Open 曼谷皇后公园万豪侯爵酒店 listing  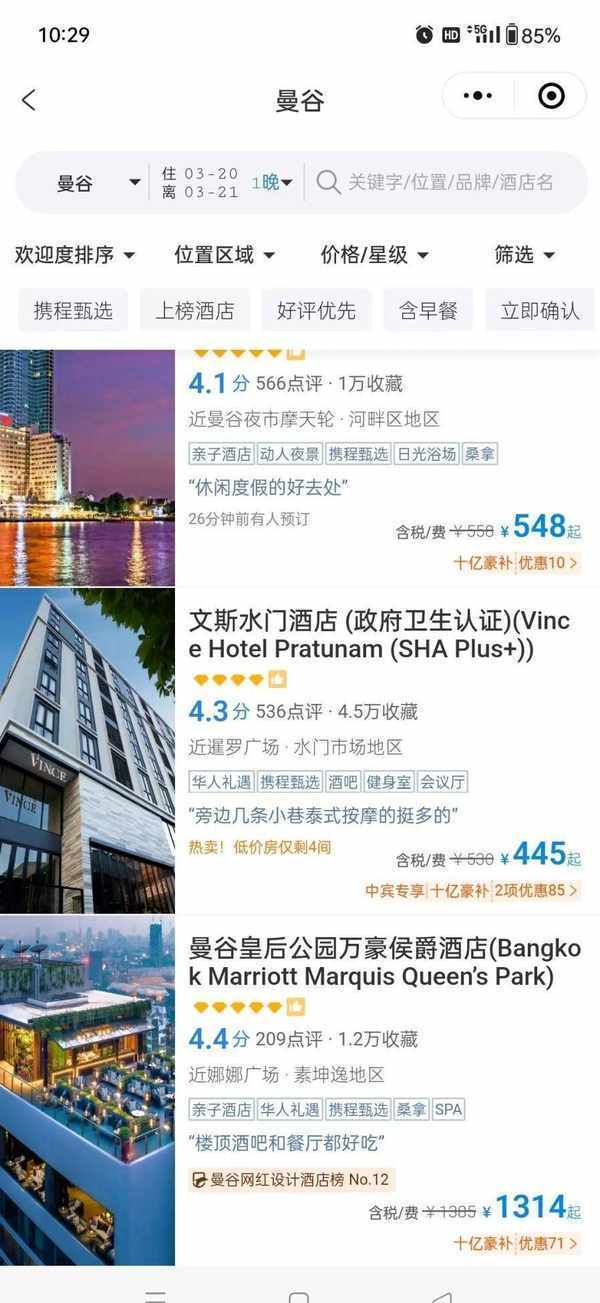(x=380, y=962)
